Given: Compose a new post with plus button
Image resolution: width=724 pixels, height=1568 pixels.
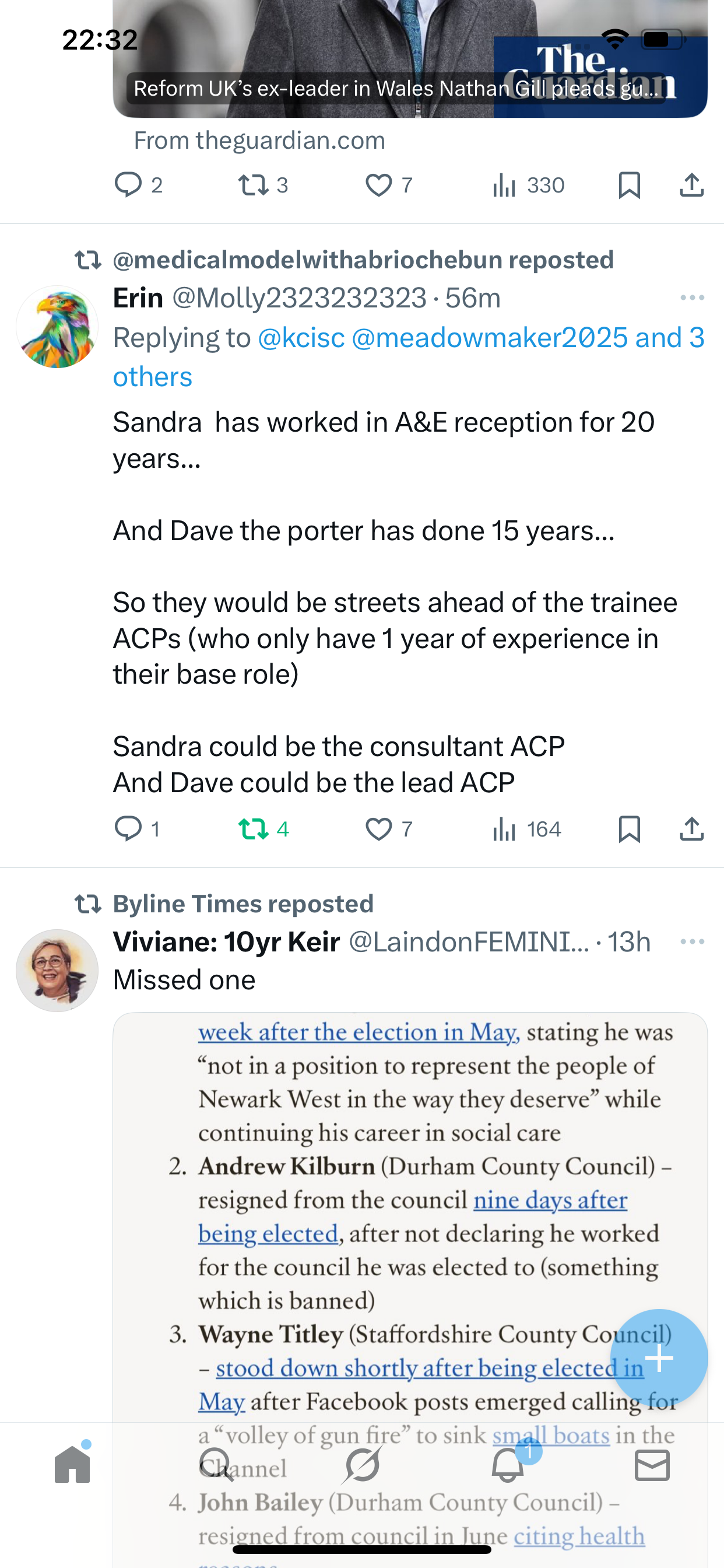Looking at the screenshot, I should (659, 1358).
